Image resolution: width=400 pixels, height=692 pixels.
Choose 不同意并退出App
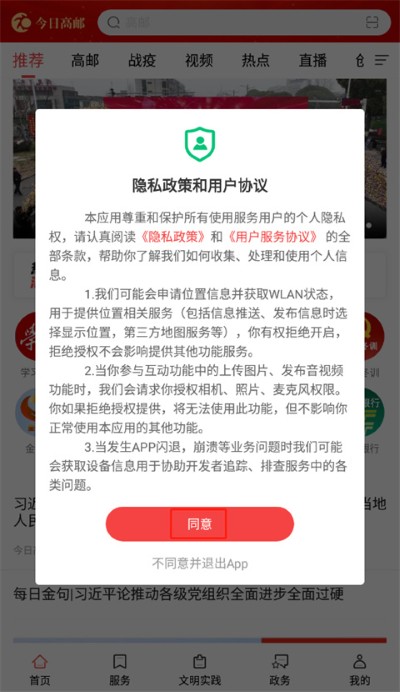pos(200,564)
